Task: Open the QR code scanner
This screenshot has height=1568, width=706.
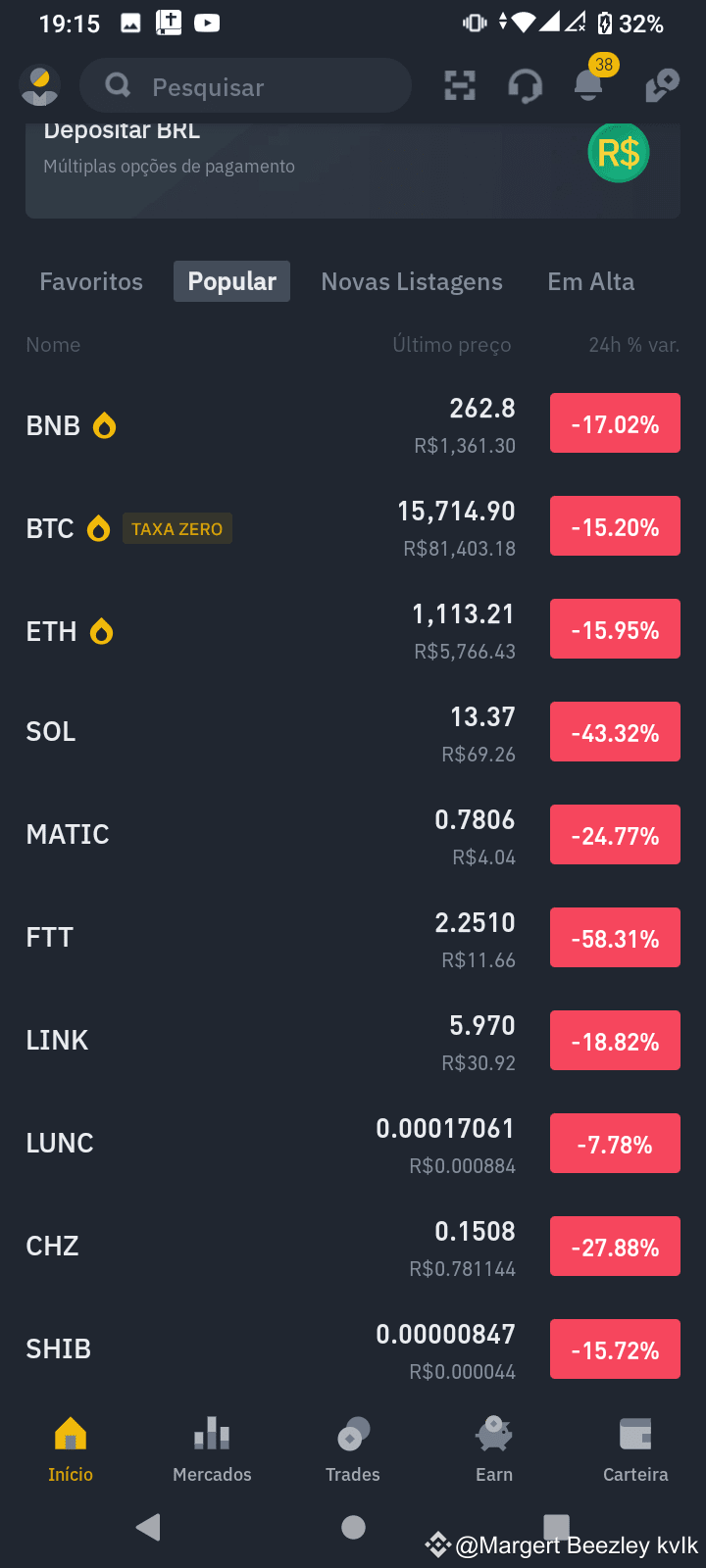Action: (x=459, y=86)
